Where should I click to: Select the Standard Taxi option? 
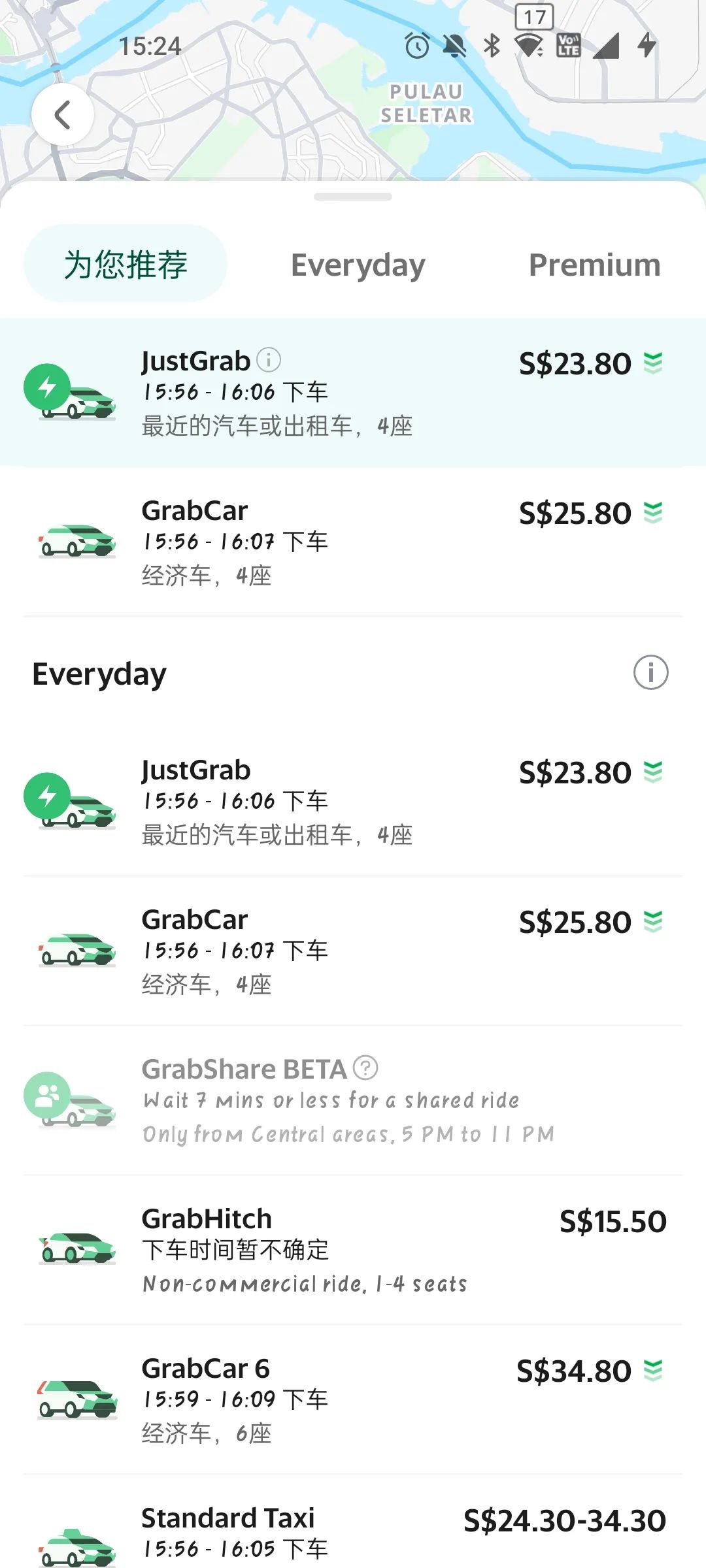tap(353, 1533)
